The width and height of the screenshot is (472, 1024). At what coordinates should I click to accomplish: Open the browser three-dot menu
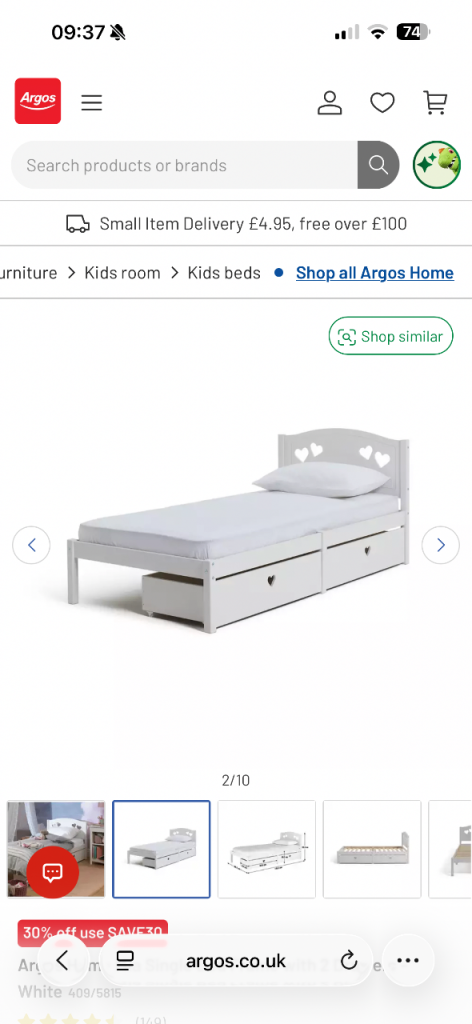pos(408,960)
